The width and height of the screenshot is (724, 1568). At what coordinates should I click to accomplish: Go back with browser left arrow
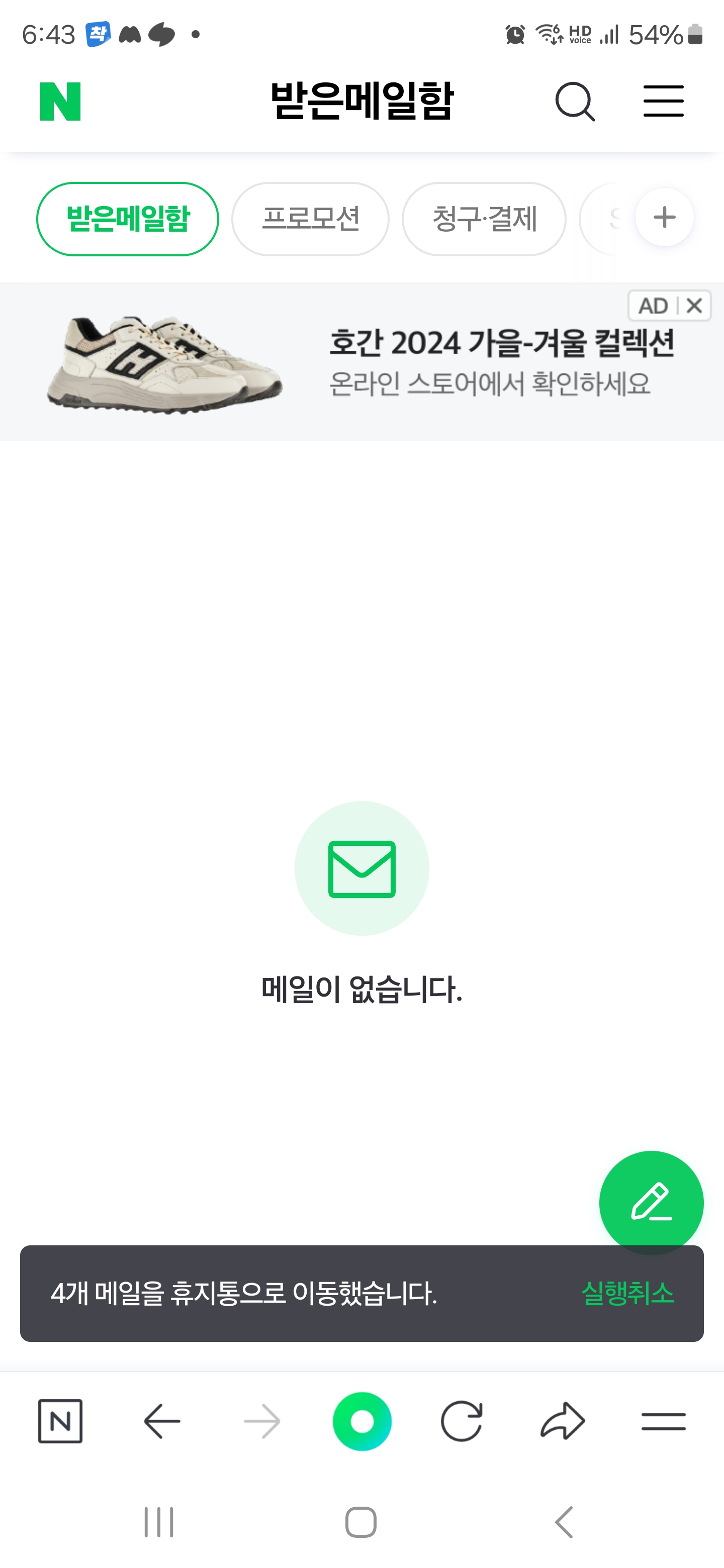coord(161,1421)
